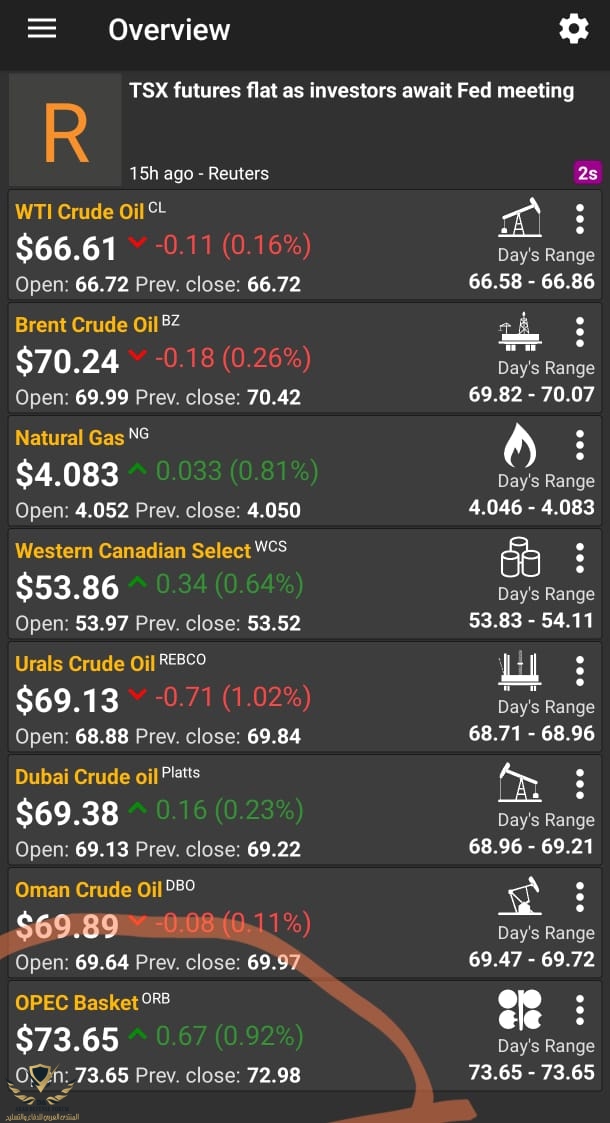Open Dubai Crude oil price card

250,811
